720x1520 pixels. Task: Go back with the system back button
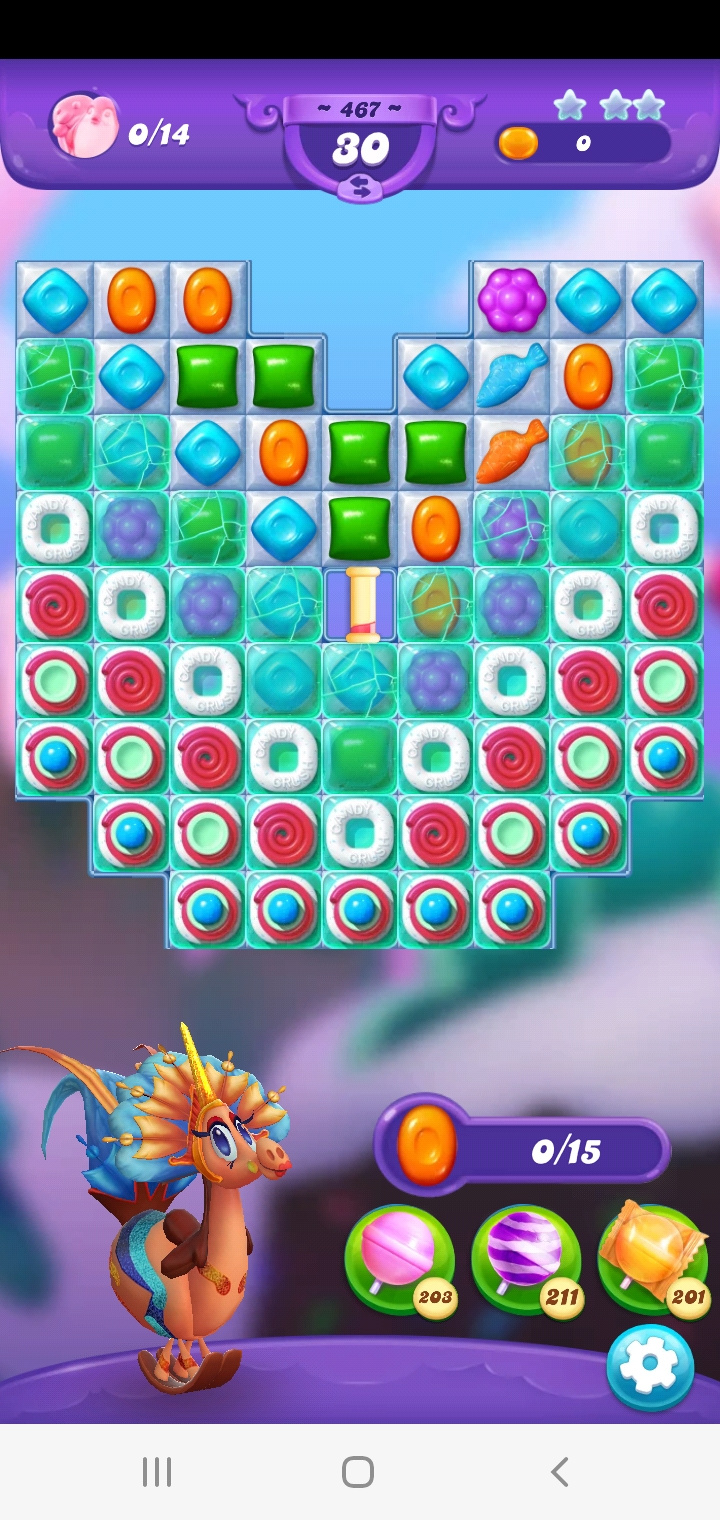coord(560,1472)
